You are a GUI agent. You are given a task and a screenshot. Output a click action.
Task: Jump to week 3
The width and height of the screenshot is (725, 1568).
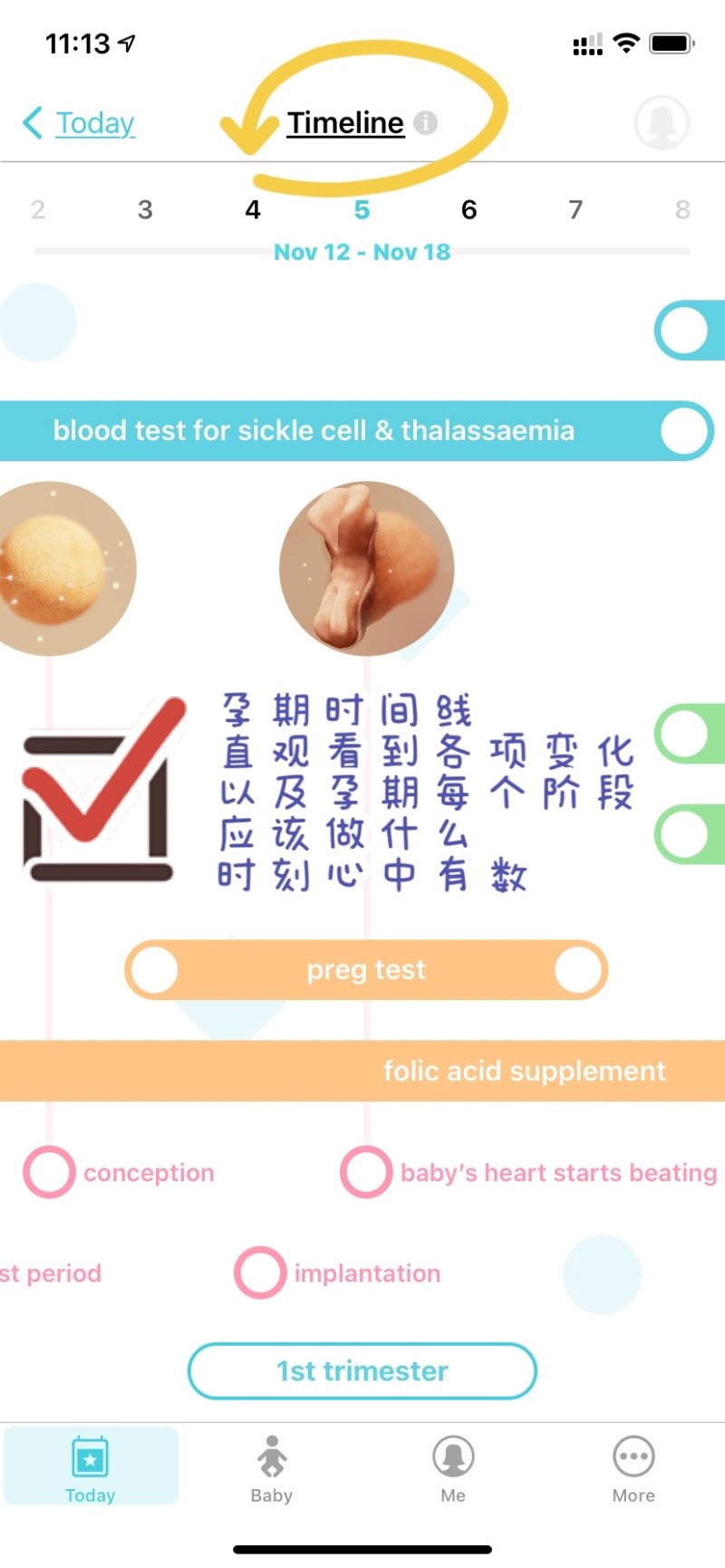(145, 210)
